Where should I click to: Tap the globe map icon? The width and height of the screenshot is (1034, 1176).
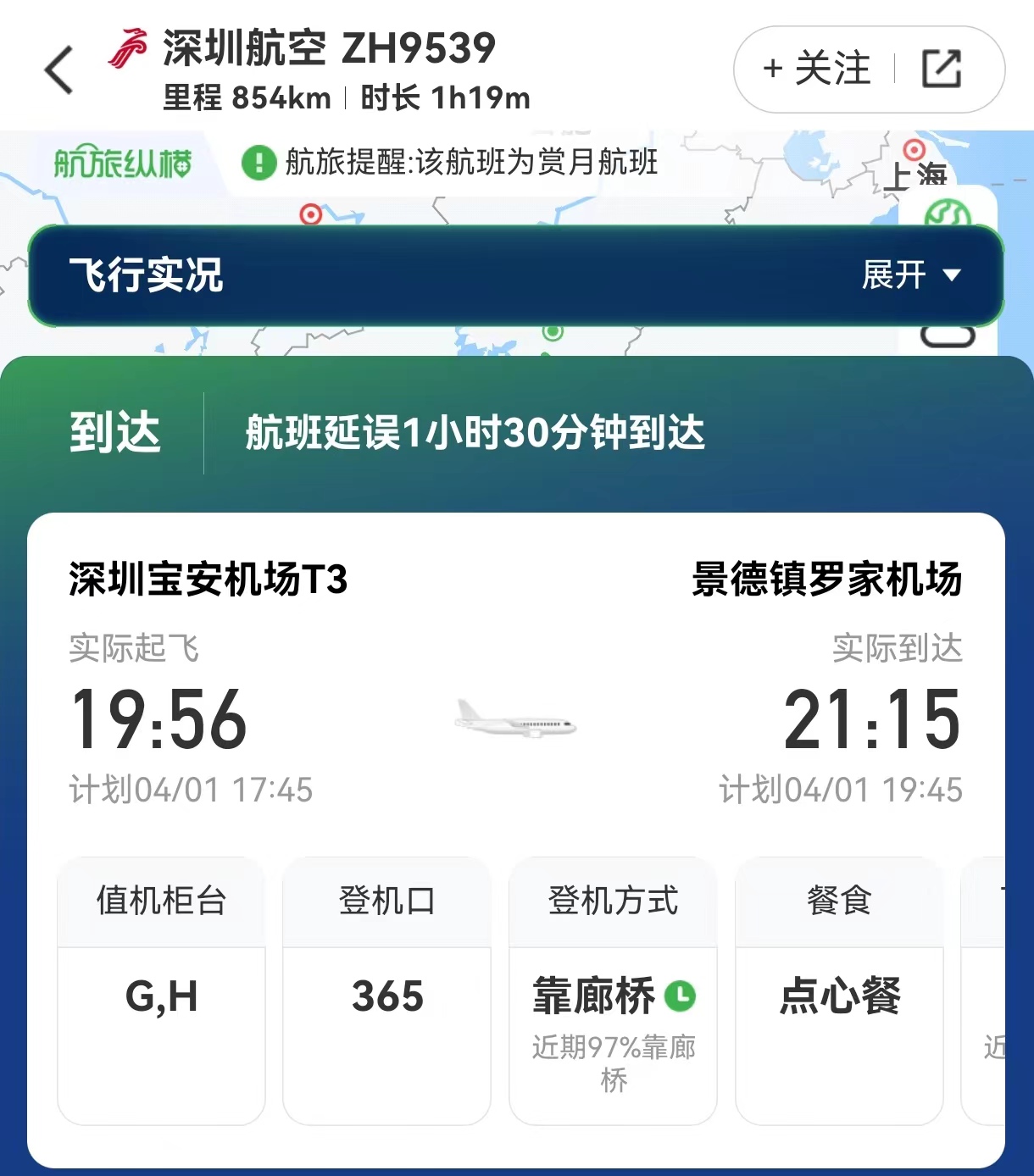pos(947,214)
